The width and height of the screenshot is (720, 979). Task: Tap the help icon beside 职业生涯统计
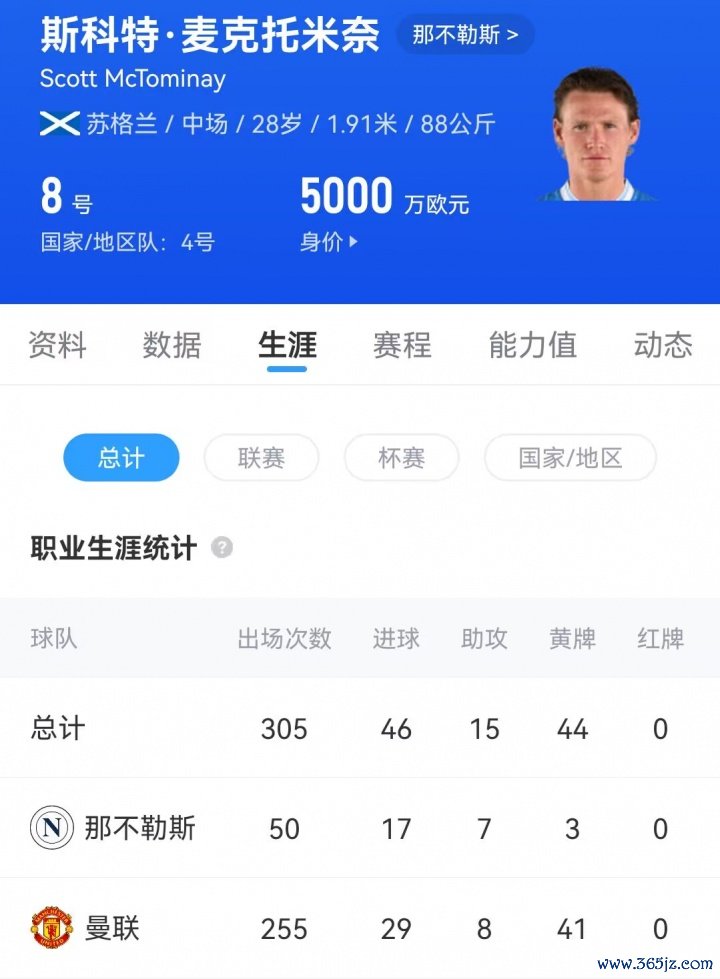(222, 548)
